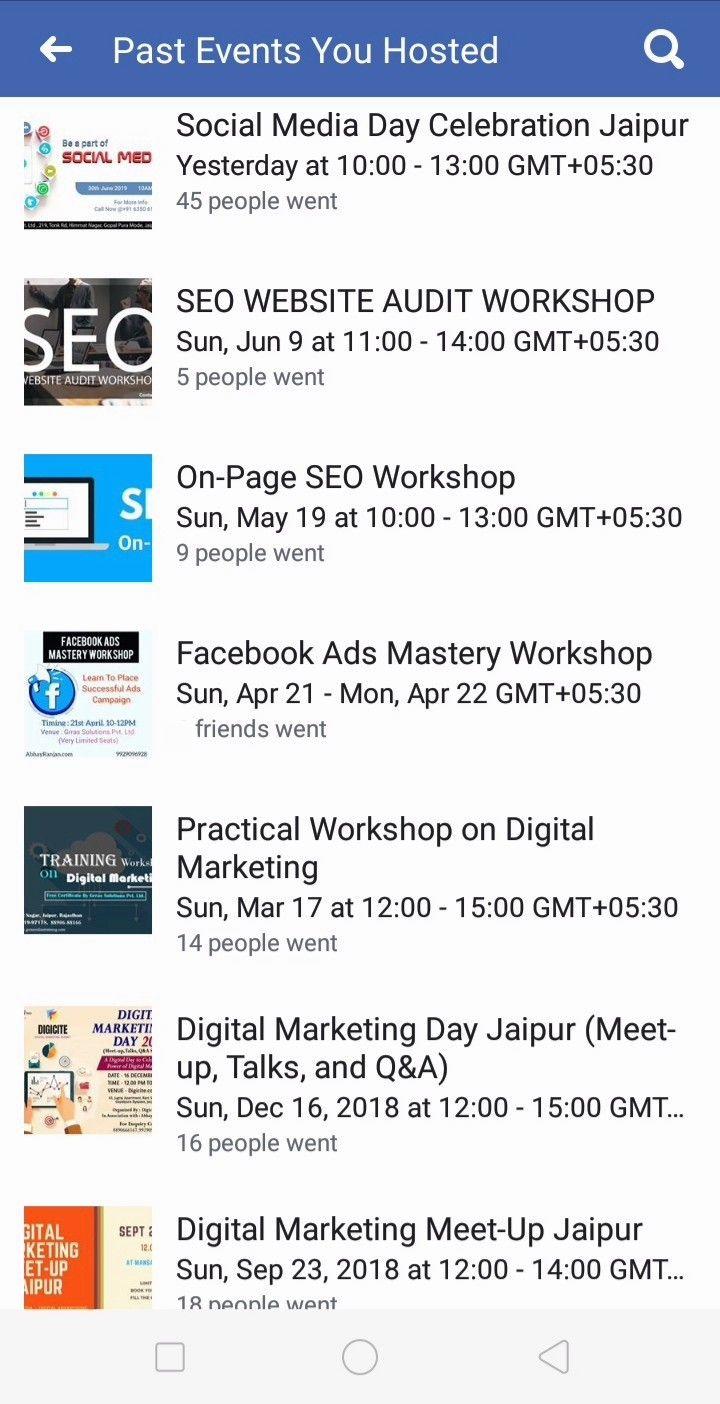View the On-Page SEO Workshop event

click(x=360, y=517)
